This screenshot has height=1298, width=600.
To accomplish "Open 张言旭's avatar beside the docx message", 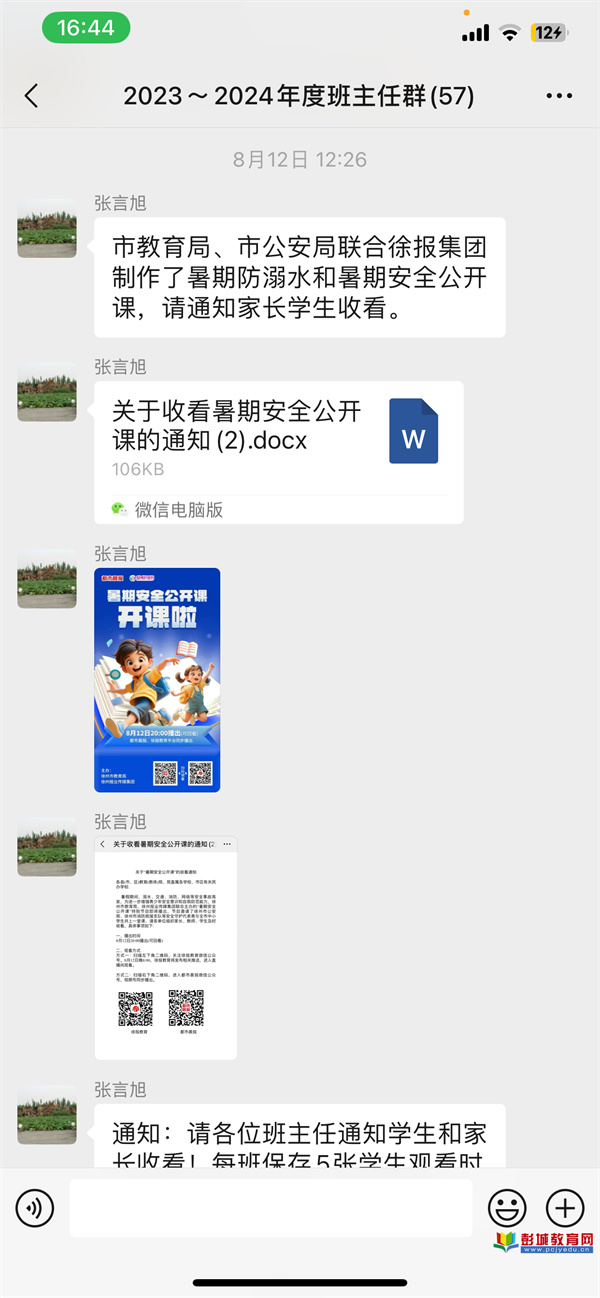I will coord(47,391).
